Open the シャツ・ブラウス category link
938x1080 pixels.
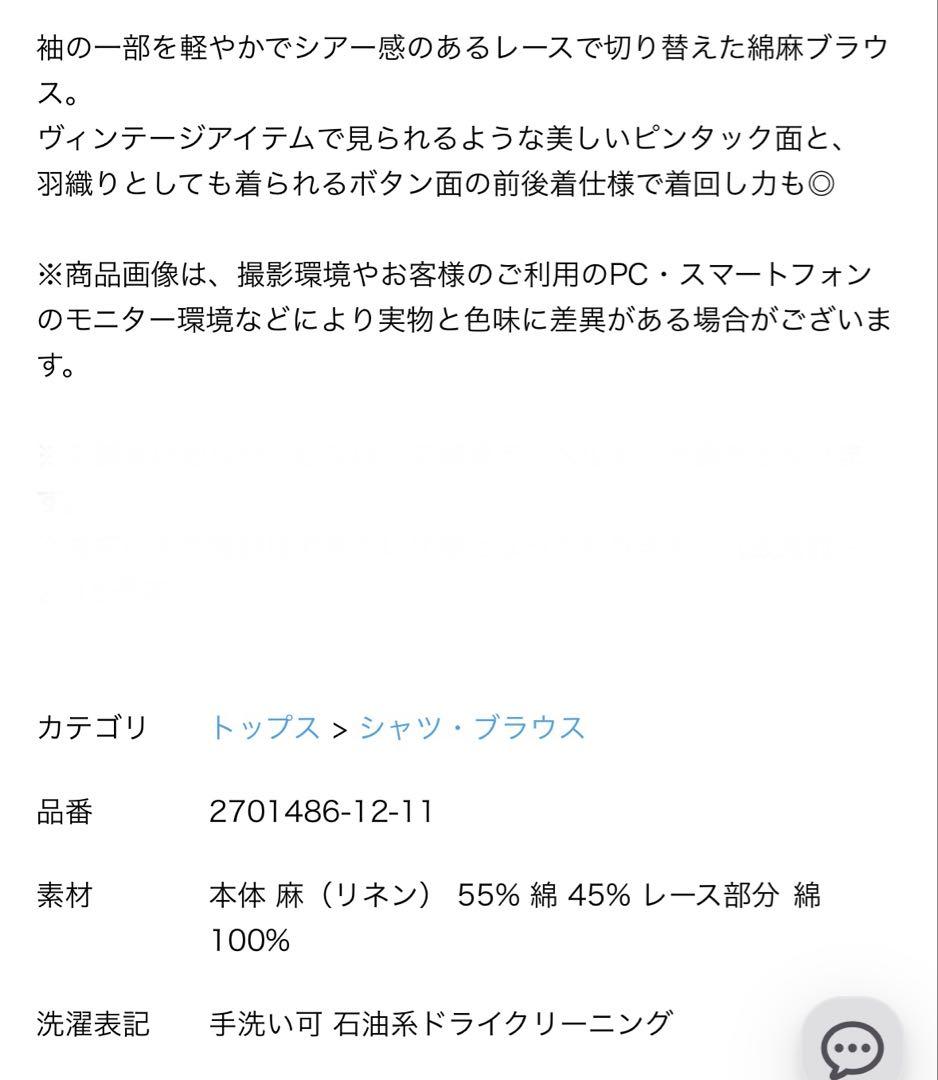[472, 727]
